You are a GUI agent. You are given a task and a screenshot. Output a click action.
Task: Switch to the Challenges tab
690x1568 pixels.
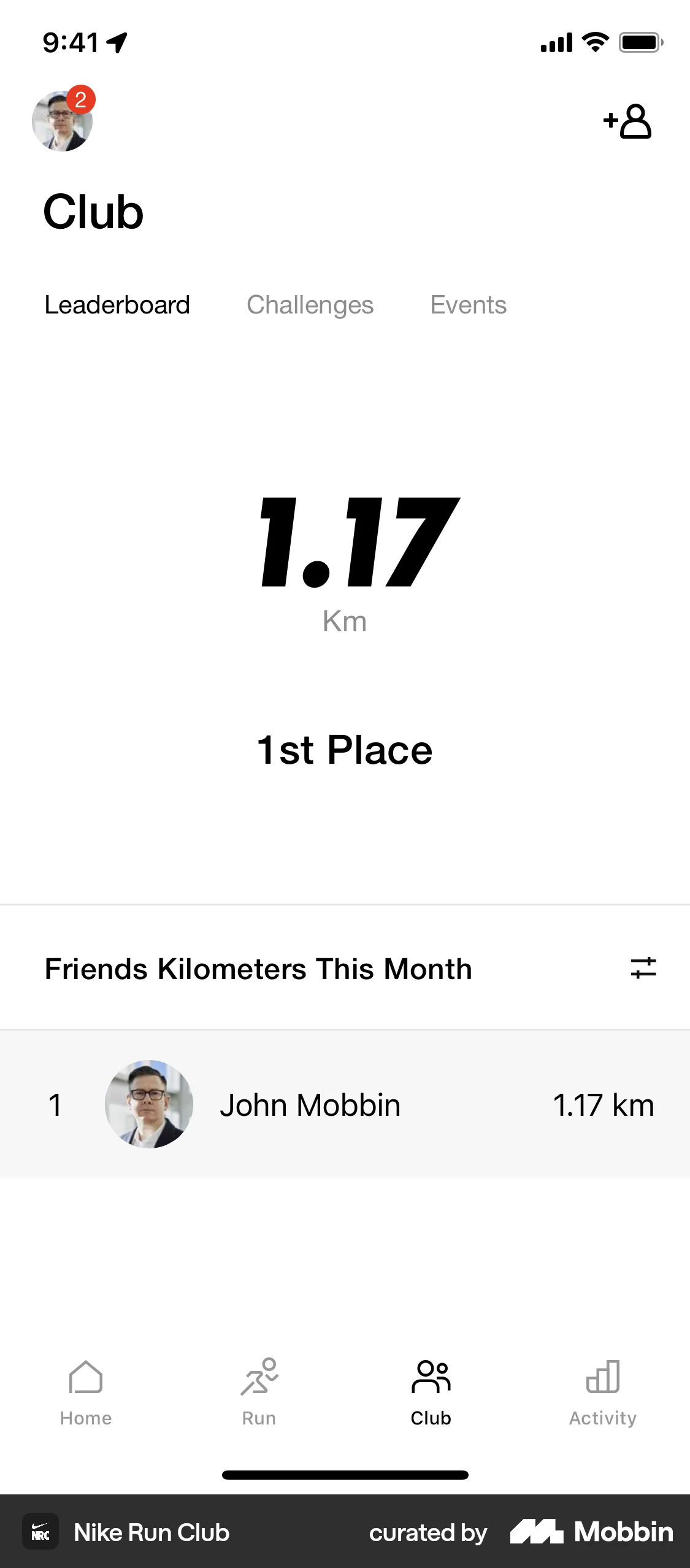(x=310, y=304)
